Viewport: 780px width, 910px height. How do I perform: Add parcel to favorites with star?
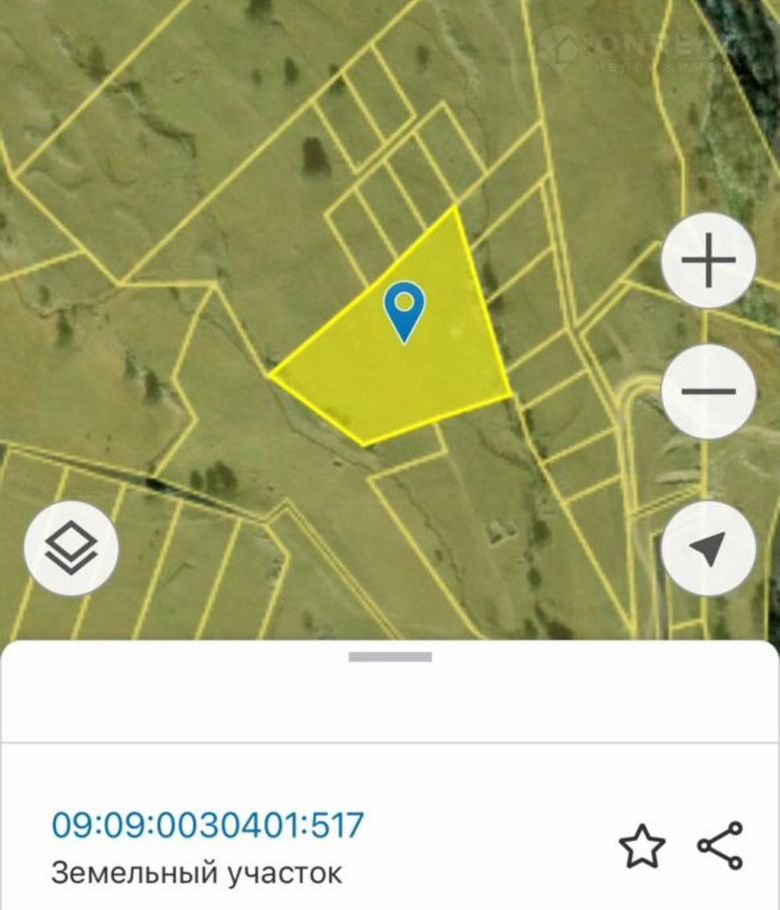tap(642, 847)
